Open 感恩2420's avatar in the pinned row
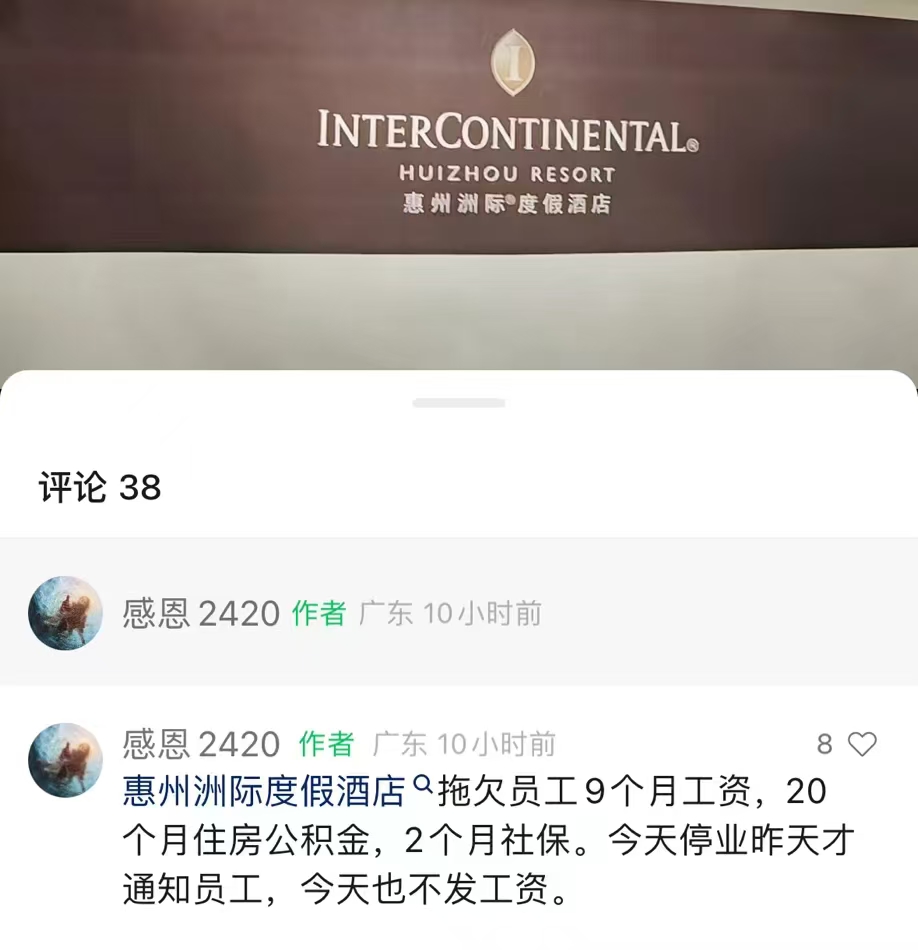This screenshot has width=918, height=950. 65,613
